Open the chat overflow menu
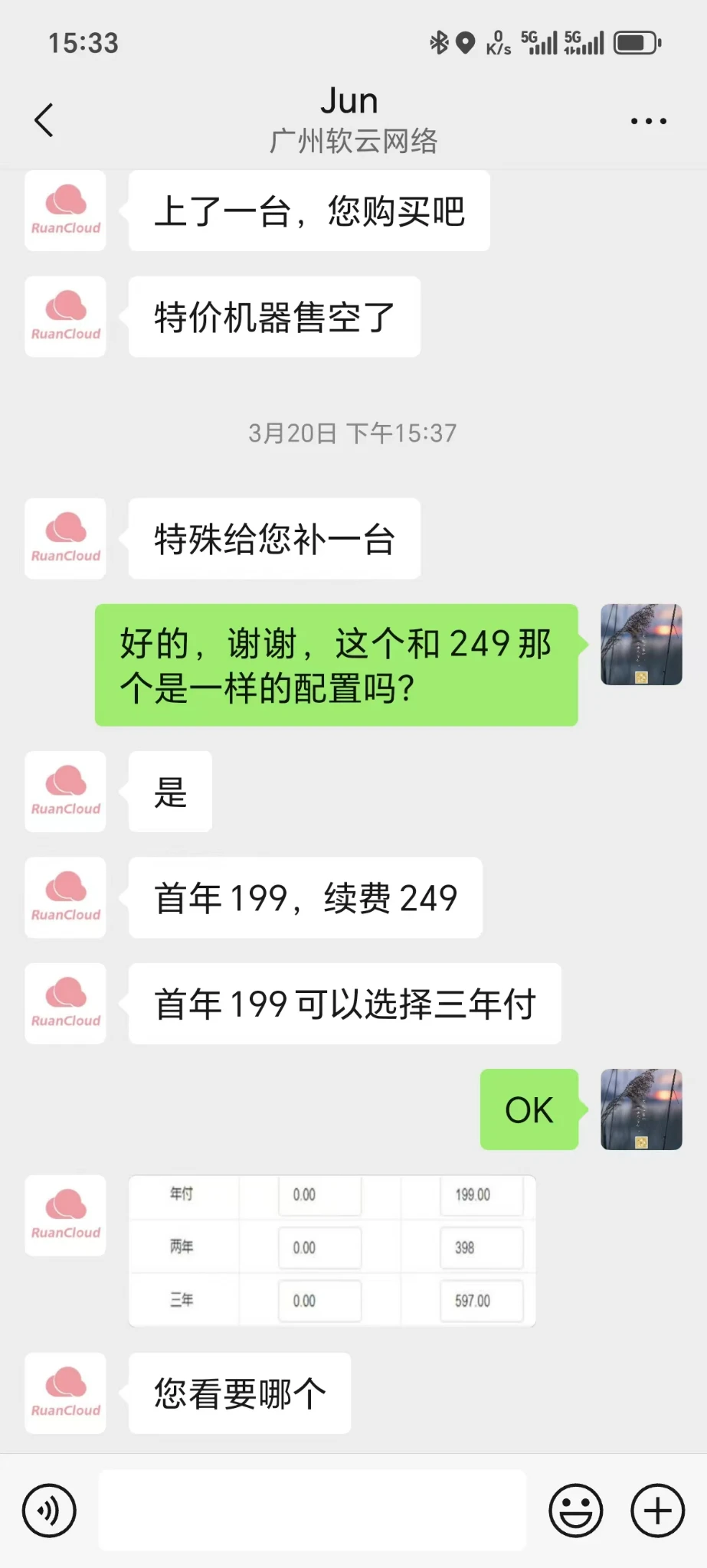This screenshot has height=1568, width=707. click(648, 121)
